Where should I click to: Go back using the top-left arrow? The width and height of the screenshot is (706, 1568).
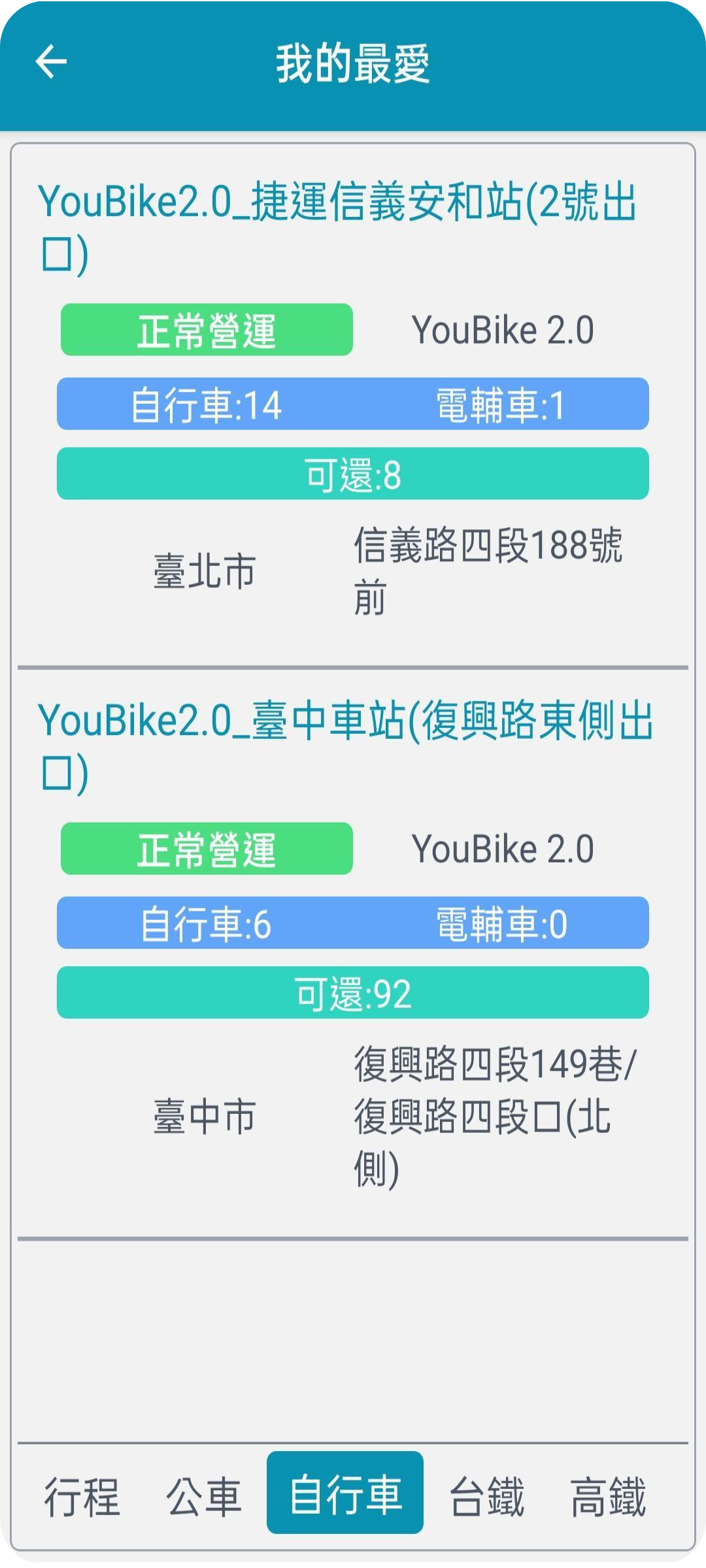click(51, 62)
